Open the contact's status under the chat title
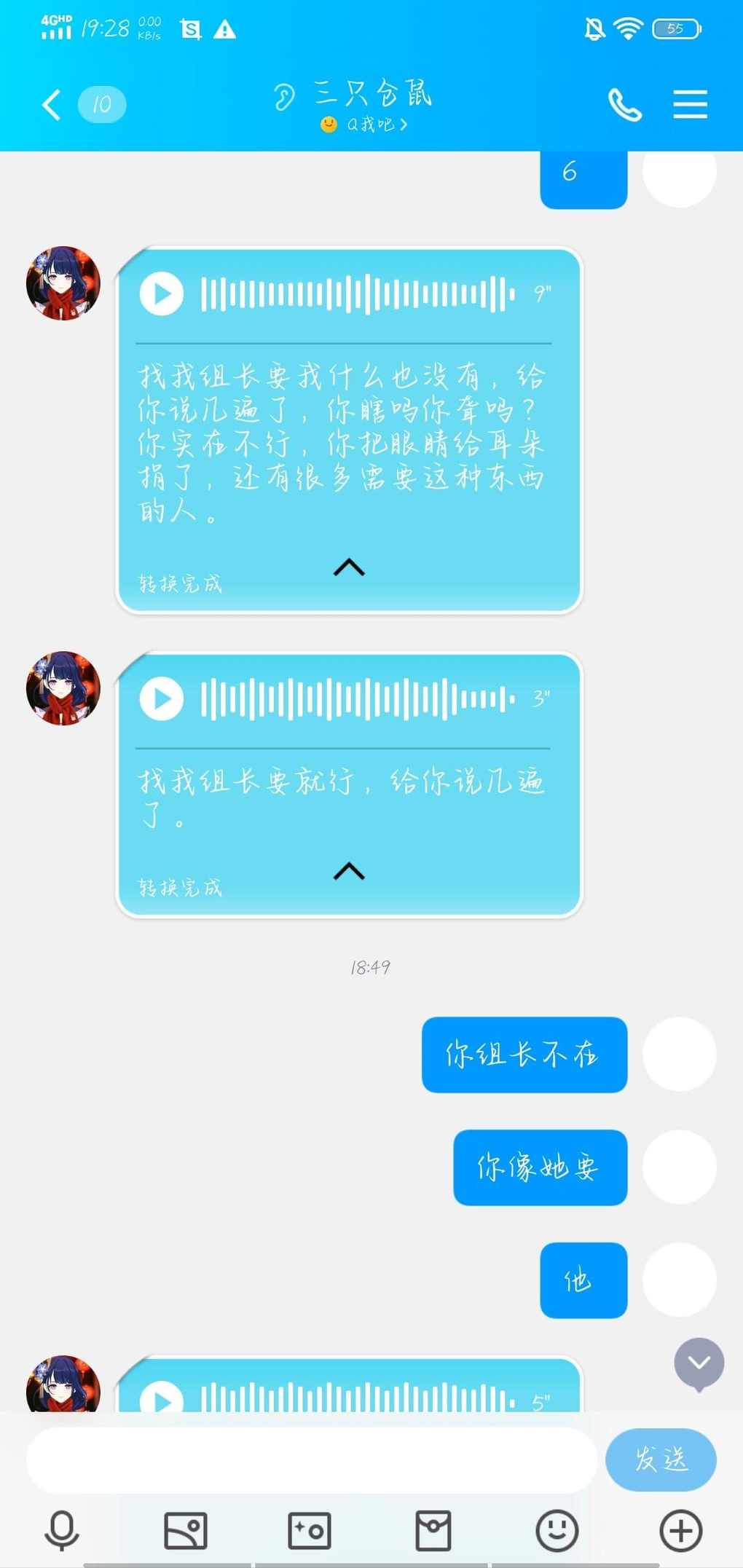The image size is (743, 1568). point(364,125)
